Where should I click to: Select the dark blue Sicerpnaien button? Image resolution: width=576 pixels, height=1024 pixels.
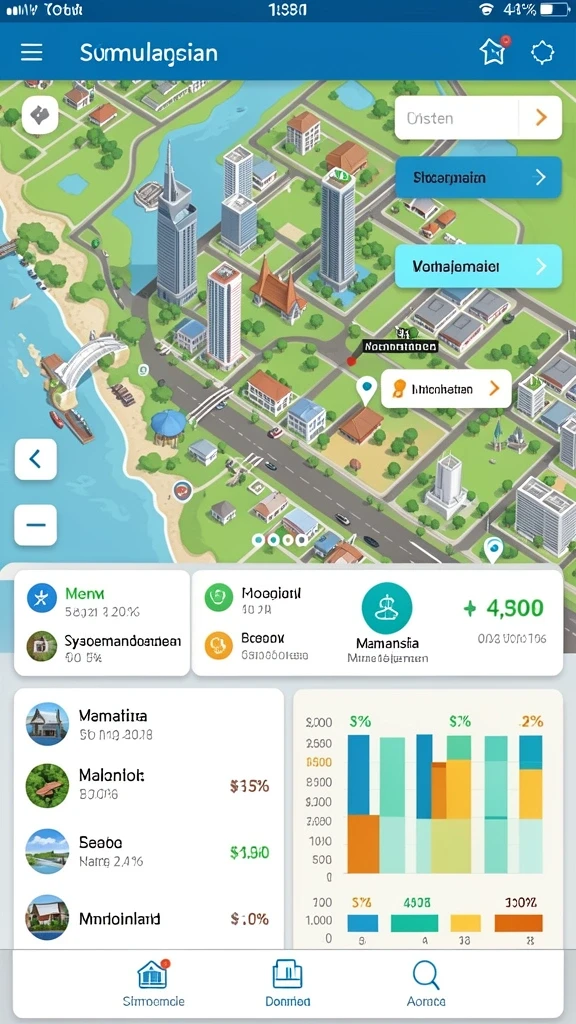[478, 177]
